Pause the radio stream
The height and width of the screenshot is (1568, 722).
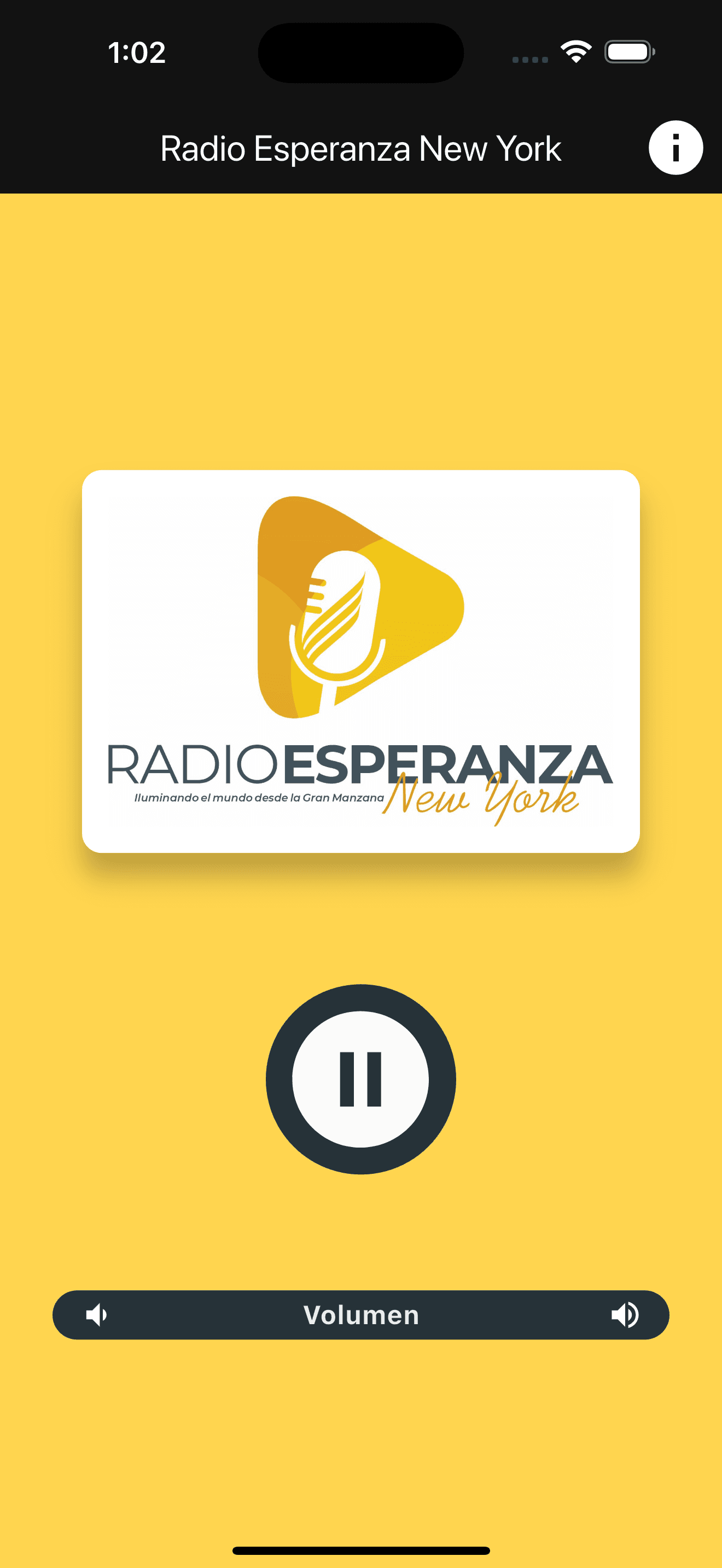pos(360,1079)
